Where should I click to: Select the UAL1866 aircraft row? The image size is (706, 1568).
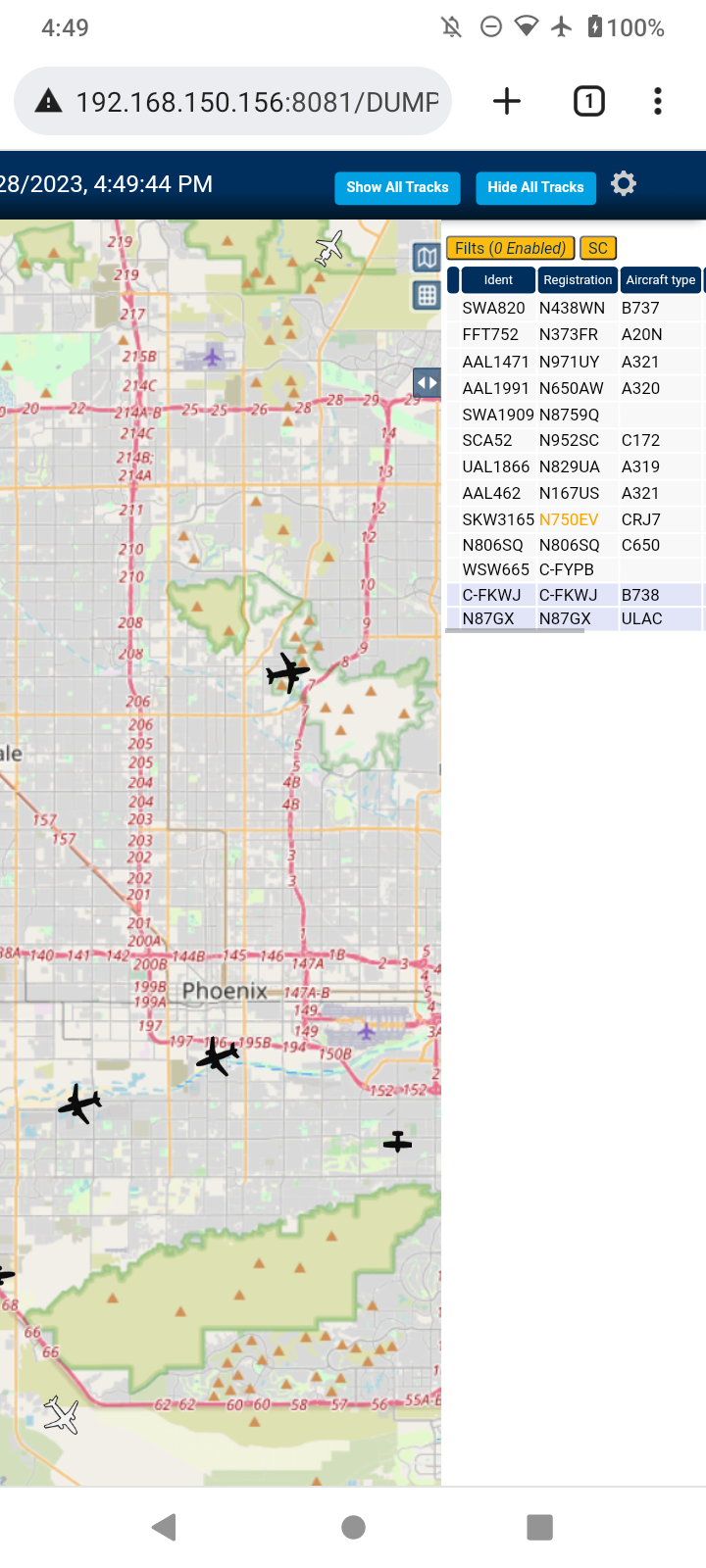575,466
